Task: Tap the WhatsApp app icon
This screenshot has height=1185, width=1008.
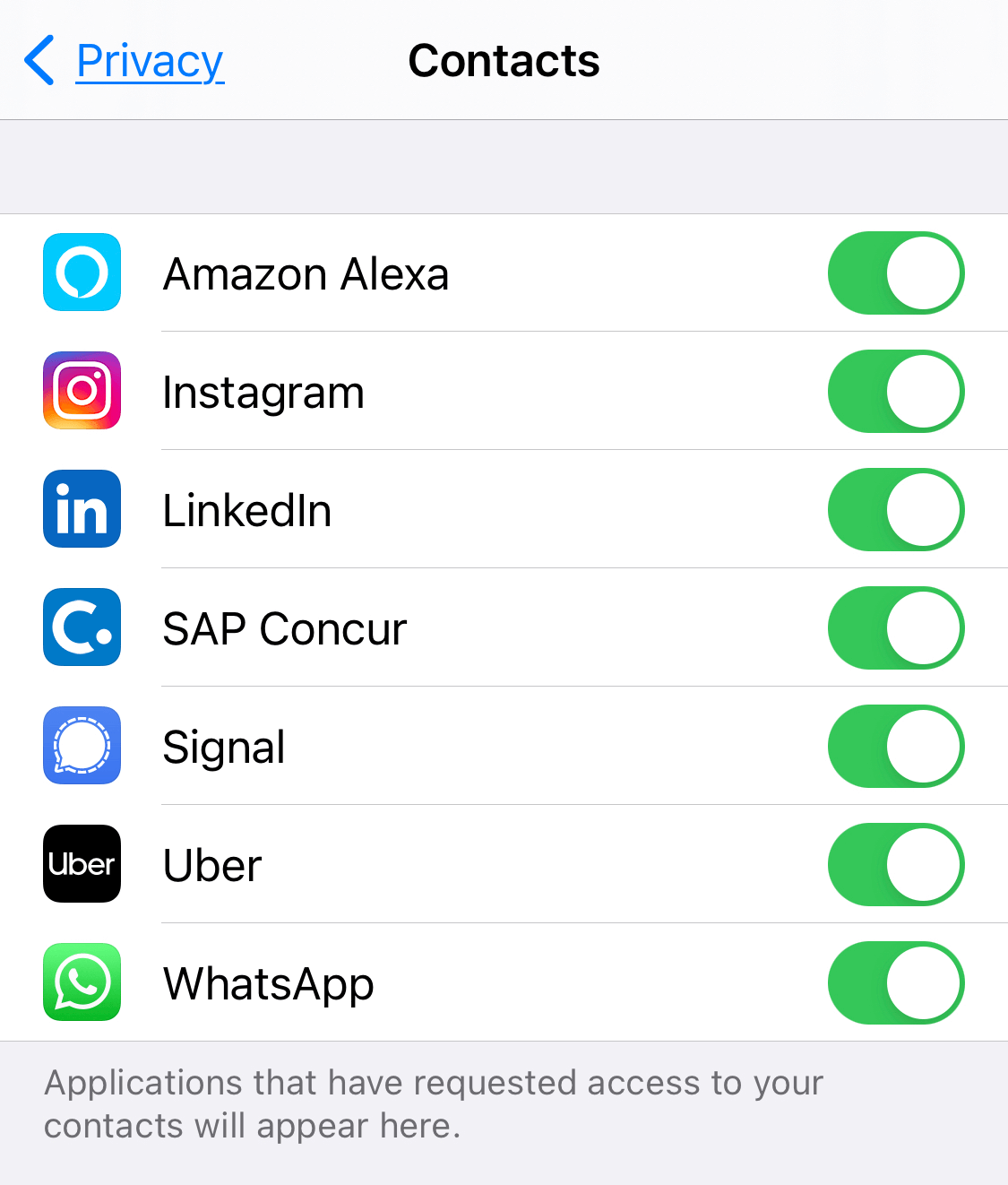Action: 82,983
